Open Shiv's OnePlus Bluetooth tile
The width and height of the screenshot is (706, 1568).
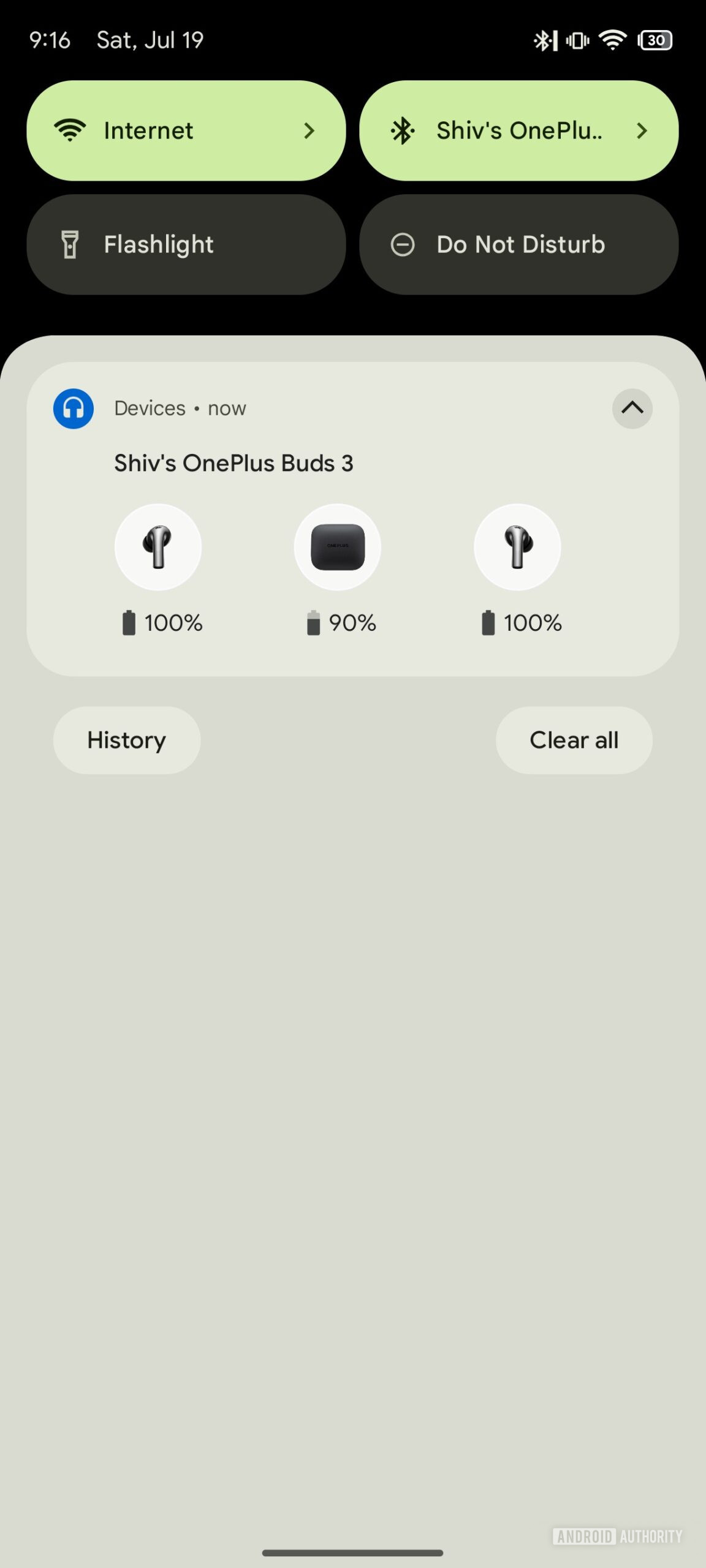click(x=518, y=130)
